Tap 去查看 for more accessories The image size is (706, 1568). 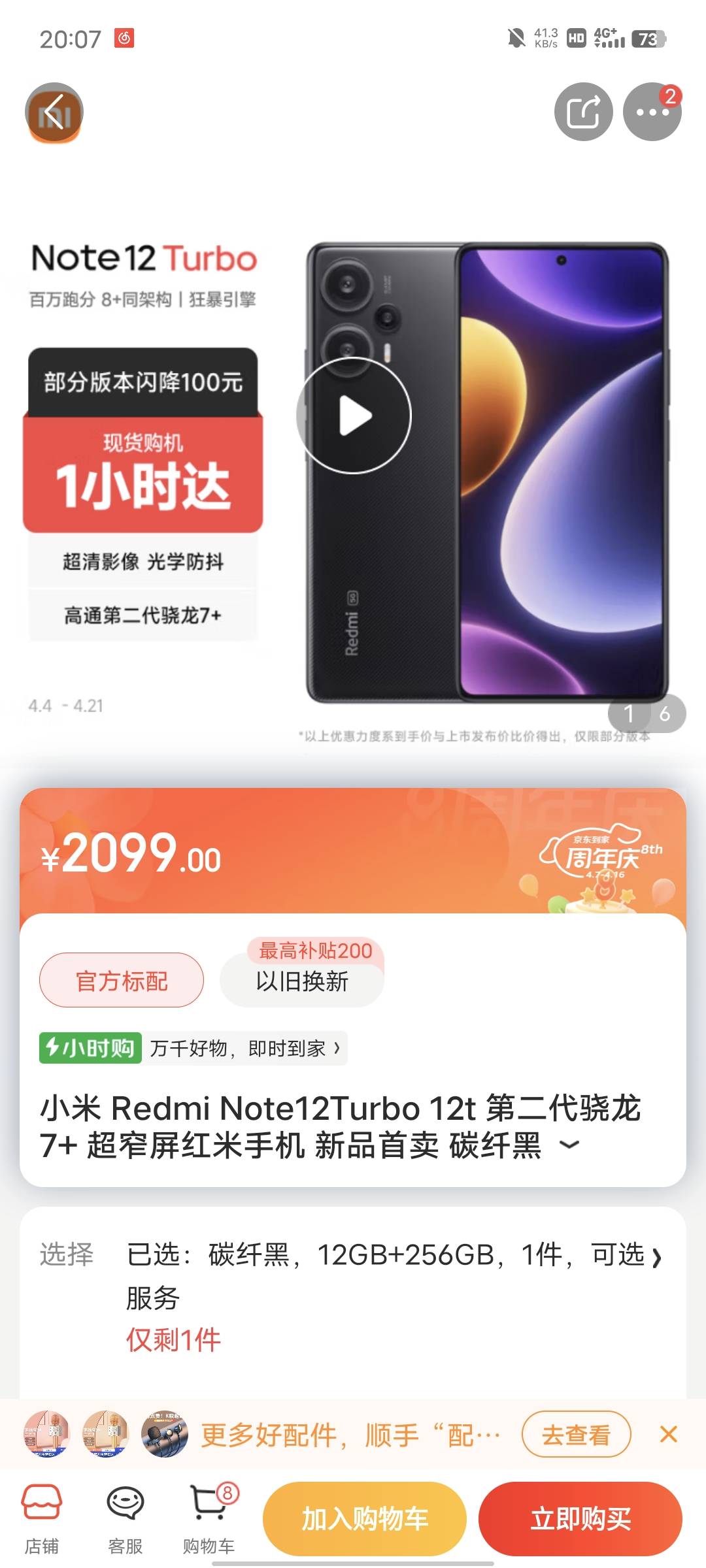(x=576, y=1435)
